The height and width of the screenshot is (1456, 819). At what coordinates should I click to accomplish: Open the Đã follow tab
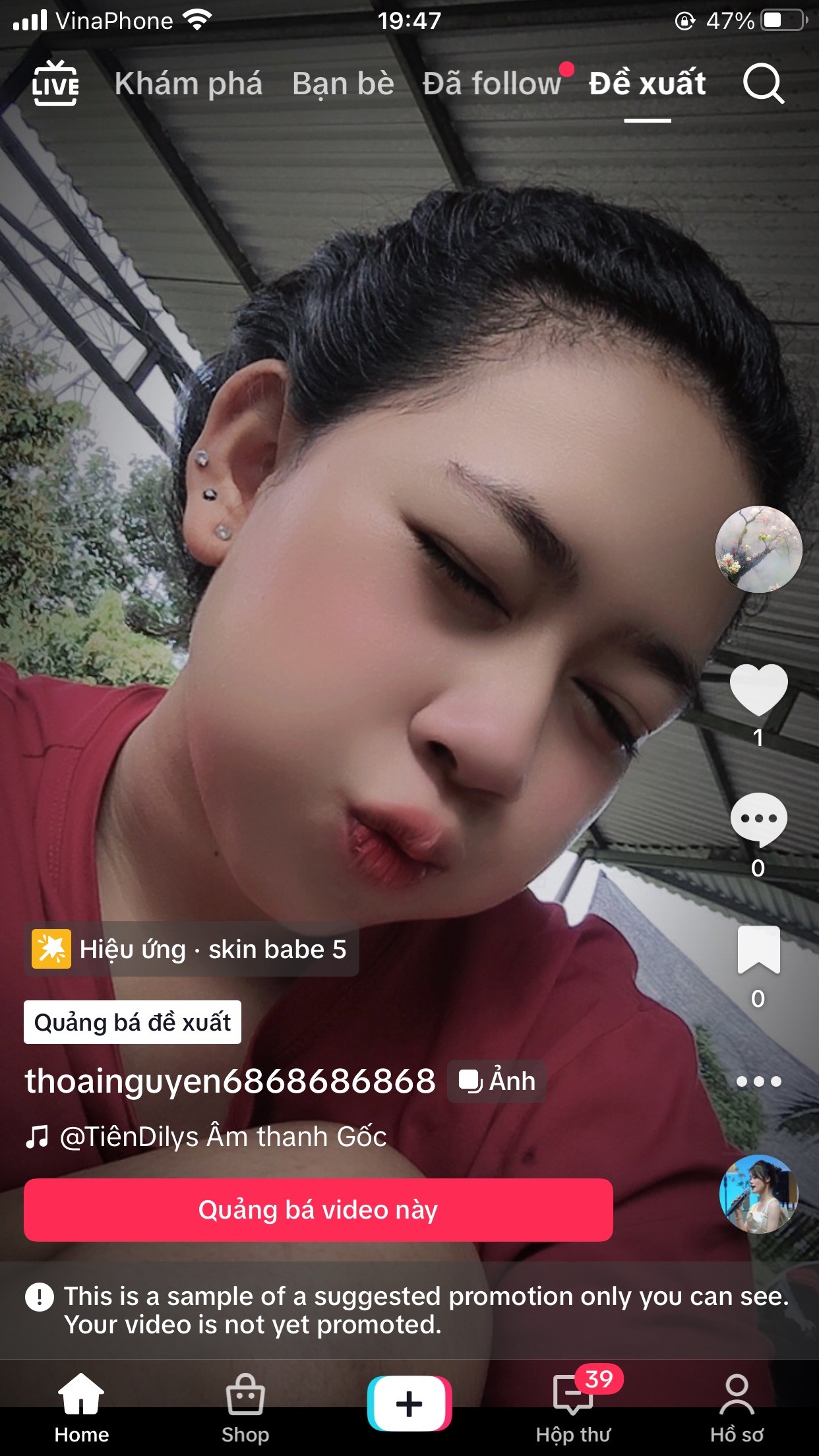click(491, 84)
